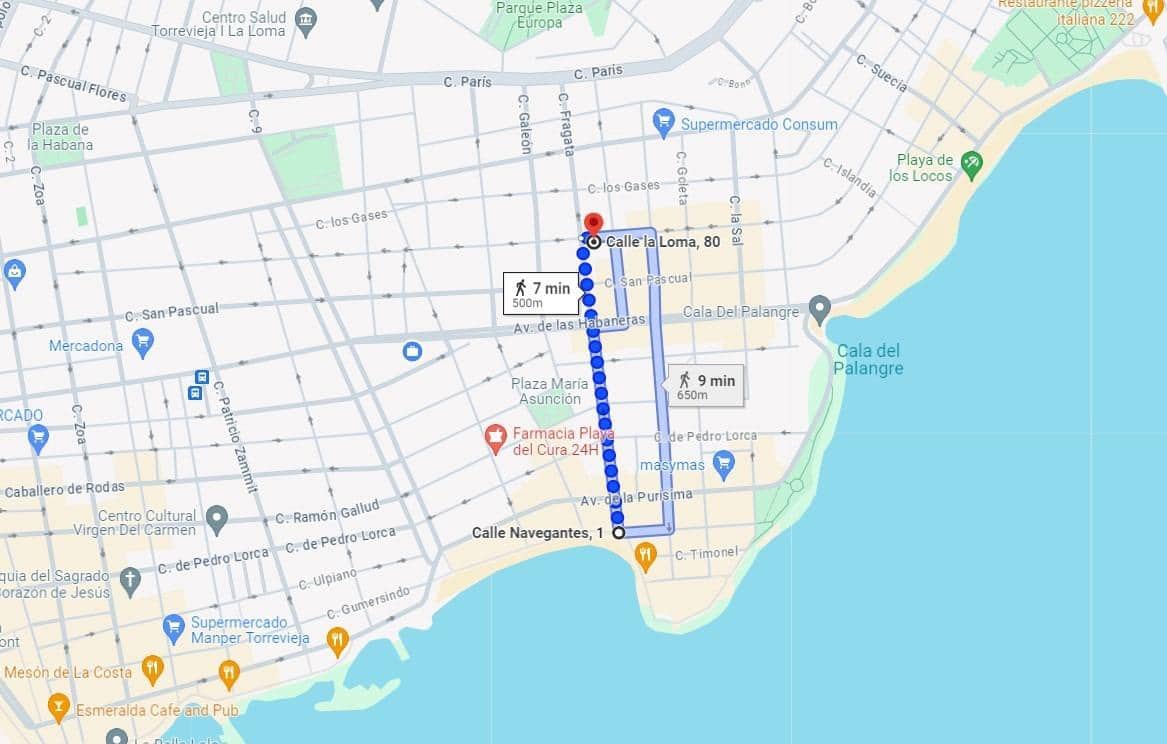Open Farmacia Playa del Cura 24H marker
The width and height of the screenshot is (1167, 744).
(x=495, y=438)
